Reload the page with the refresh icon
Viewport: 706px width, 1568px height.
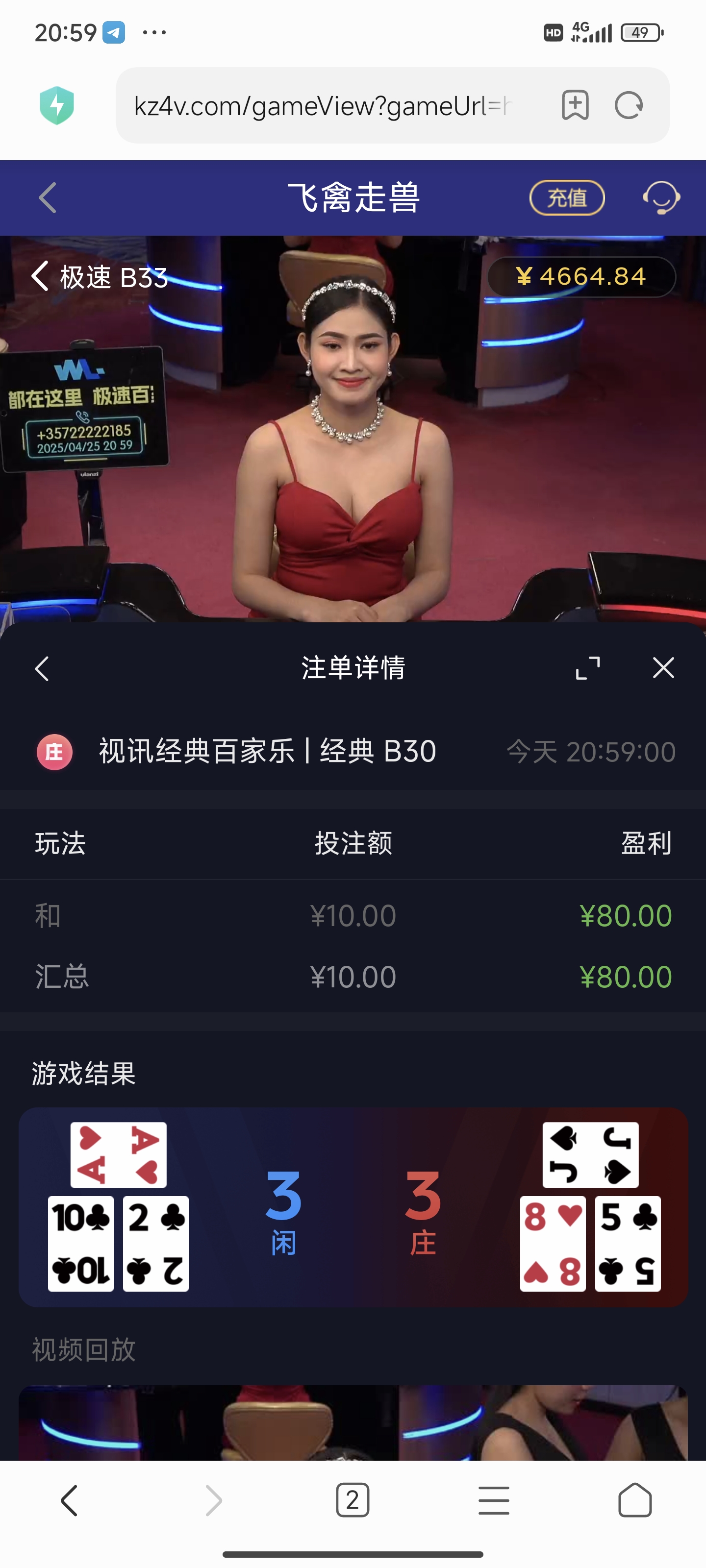629,104
